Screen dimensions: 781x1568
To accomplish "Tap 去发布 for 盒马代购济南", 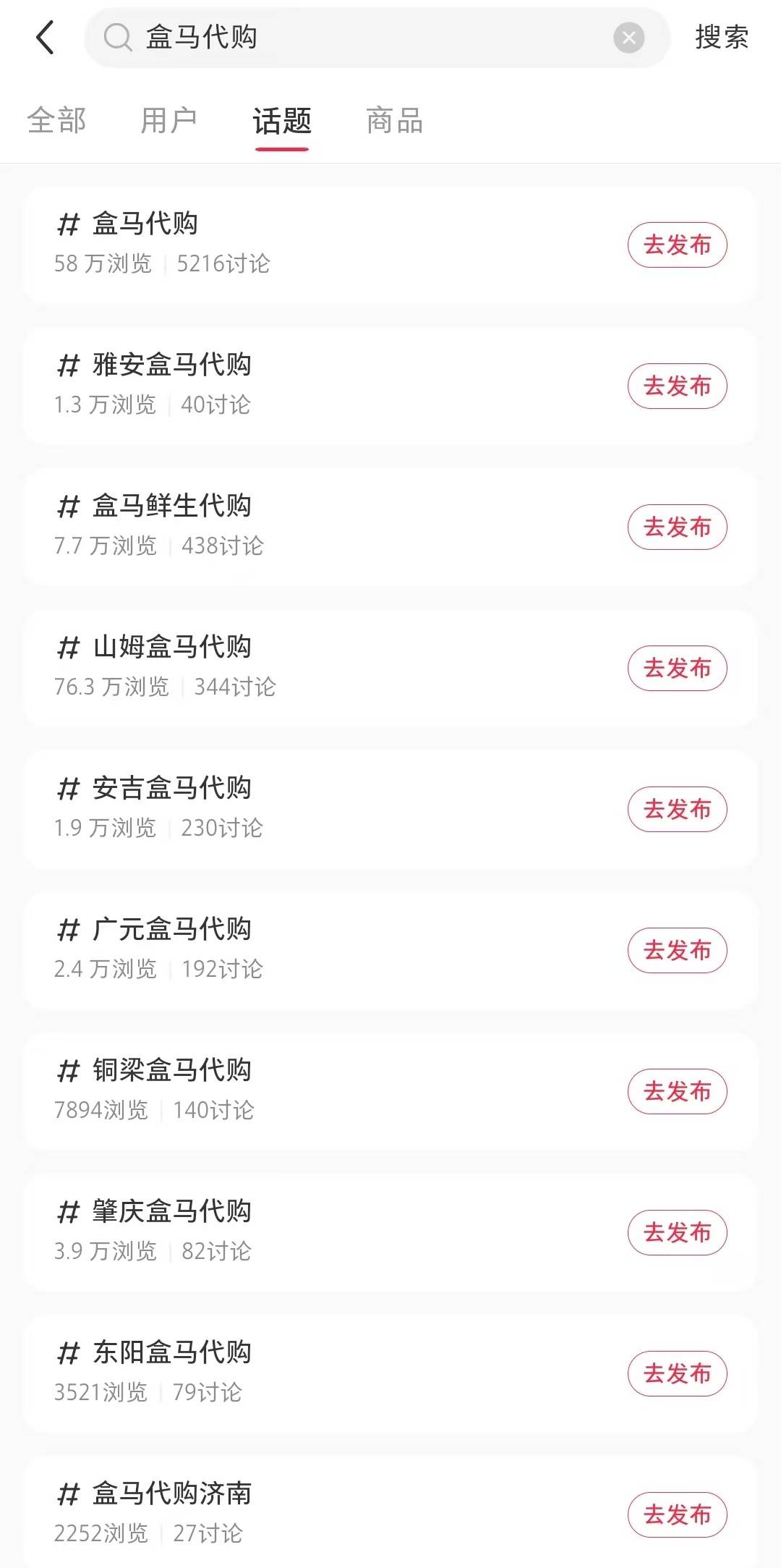I will [677, 1515].
